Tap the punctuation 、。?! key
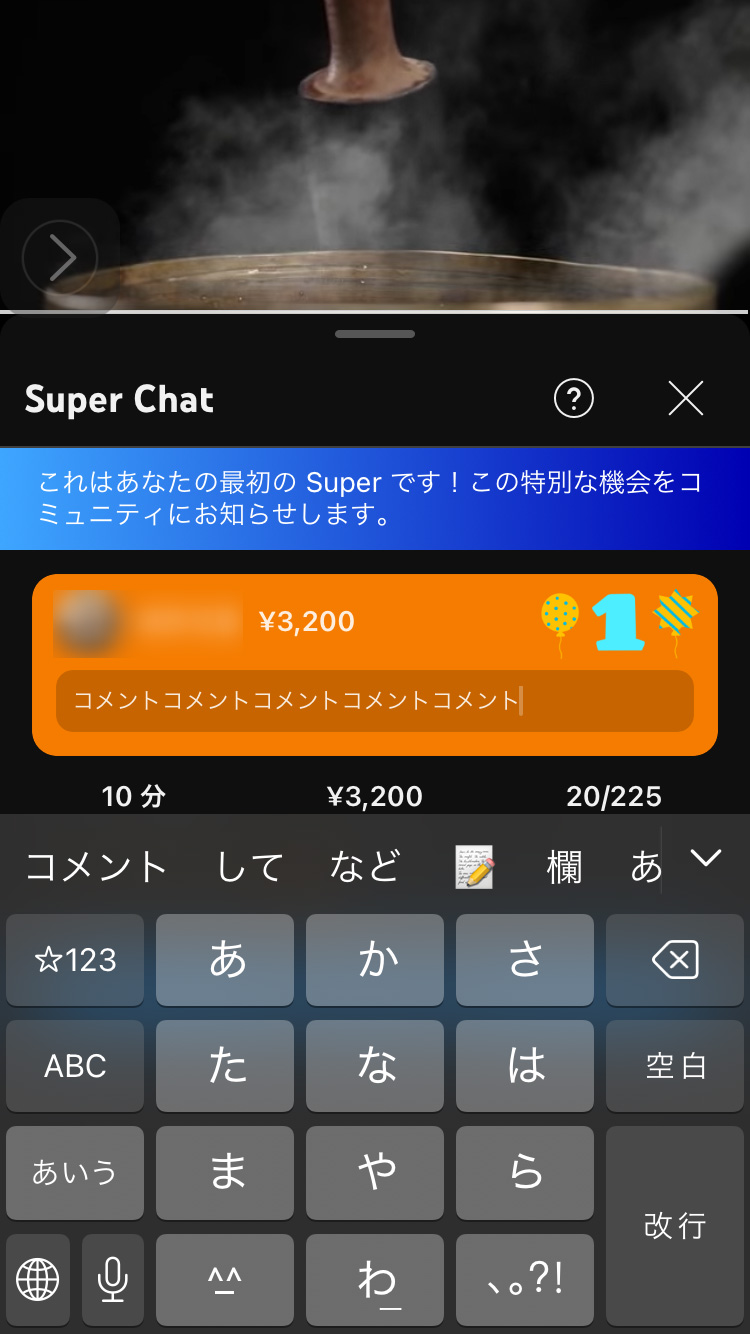The height and width of the screenshot is (1334, 750). [x=525, y=1279]
